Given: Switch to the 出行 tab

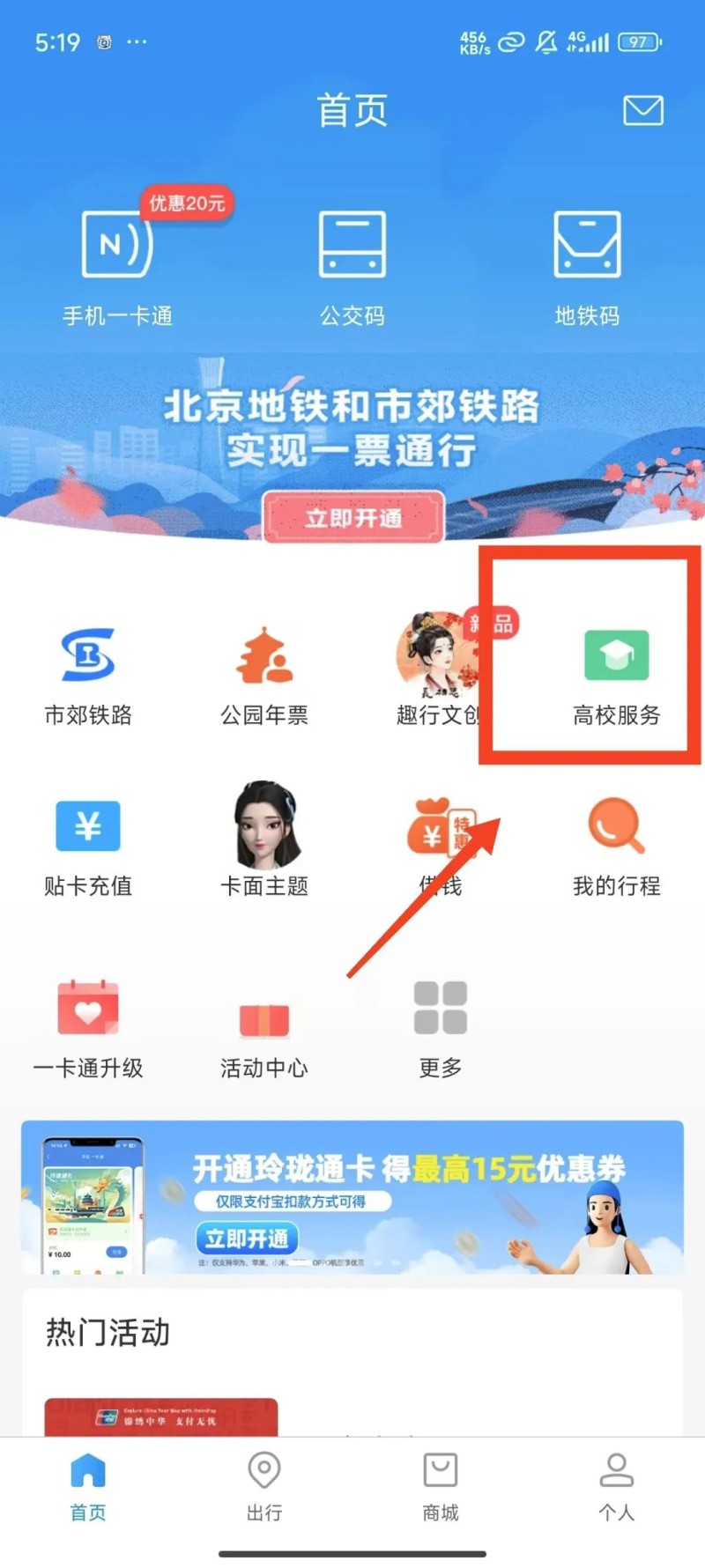Looking at the screenshot, I should click(264, 1486).
